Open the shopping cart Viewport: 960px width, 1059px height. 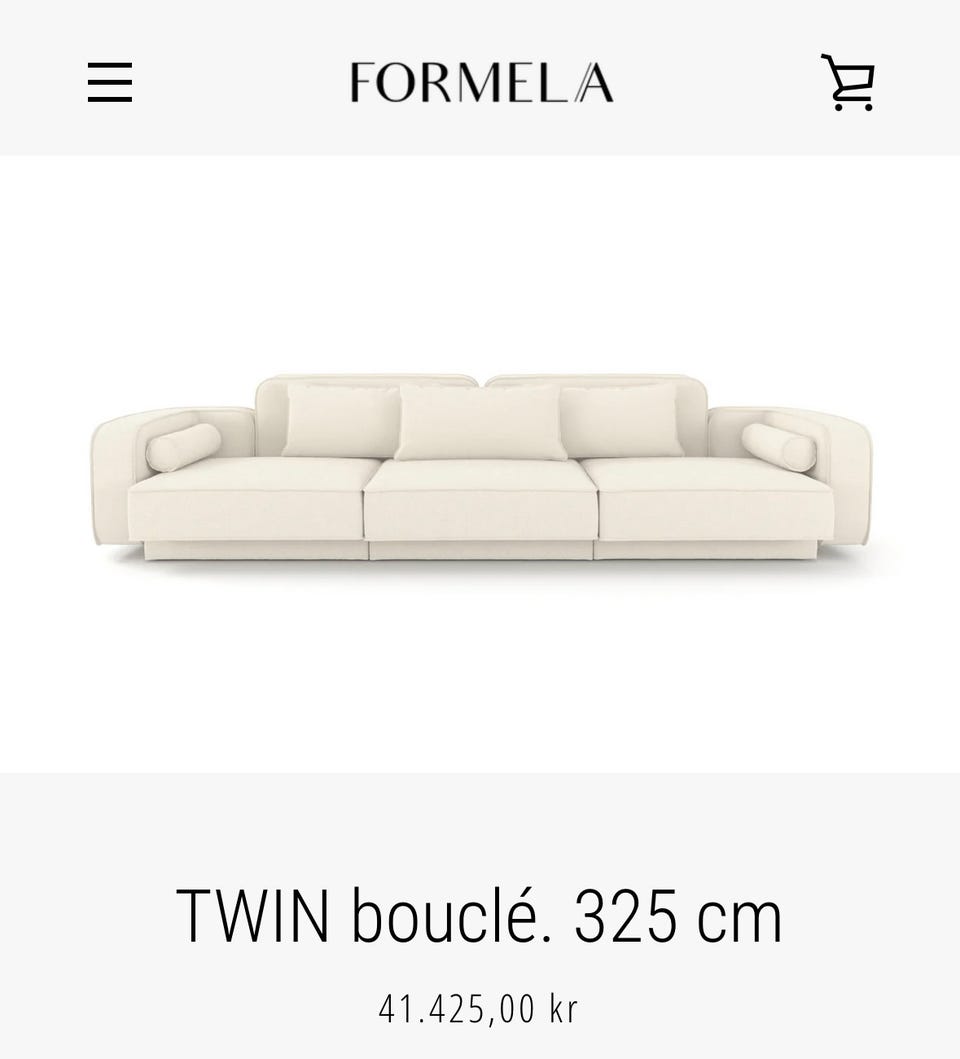[848, 82]
